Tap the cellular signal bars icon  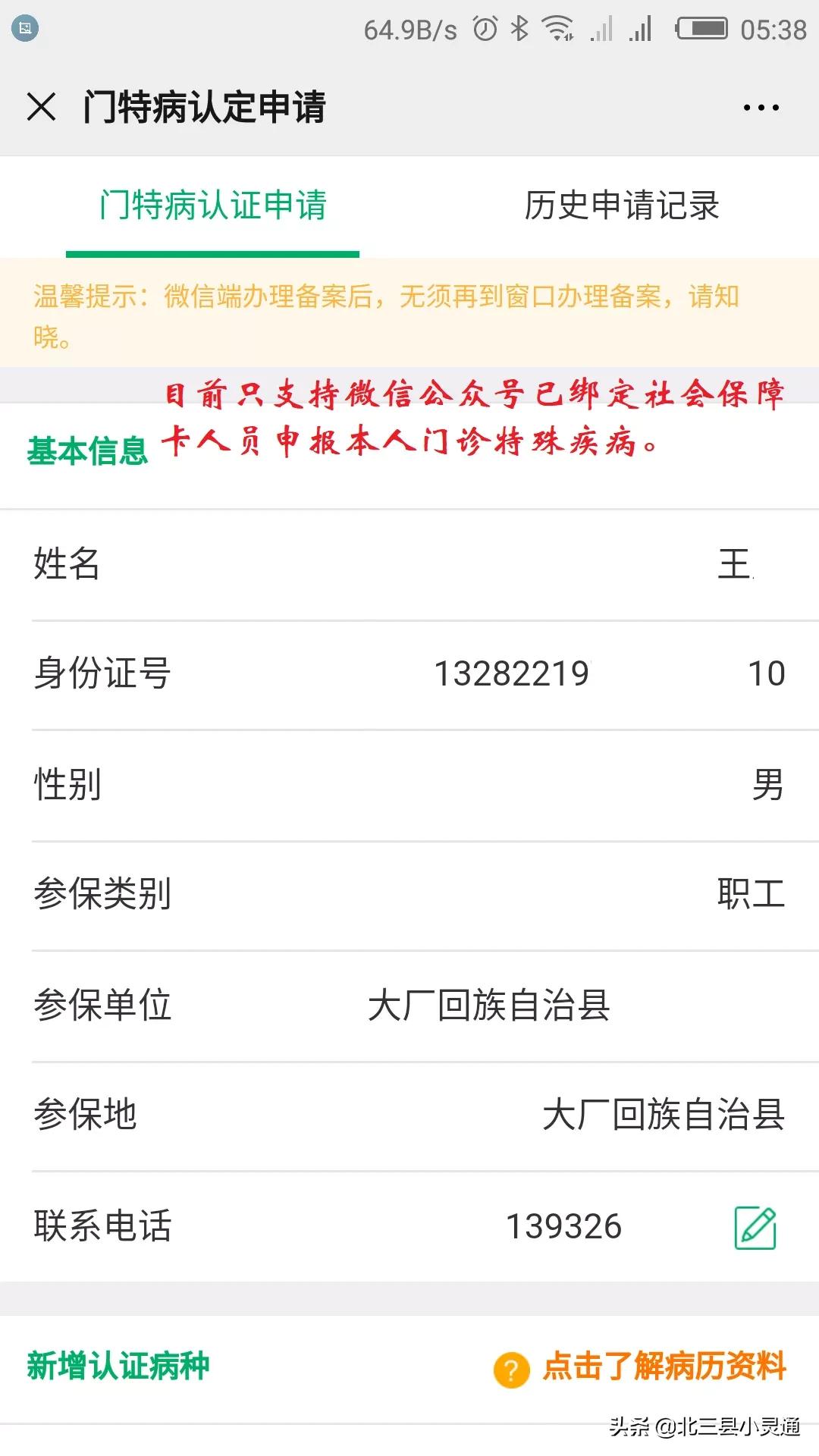639,29
